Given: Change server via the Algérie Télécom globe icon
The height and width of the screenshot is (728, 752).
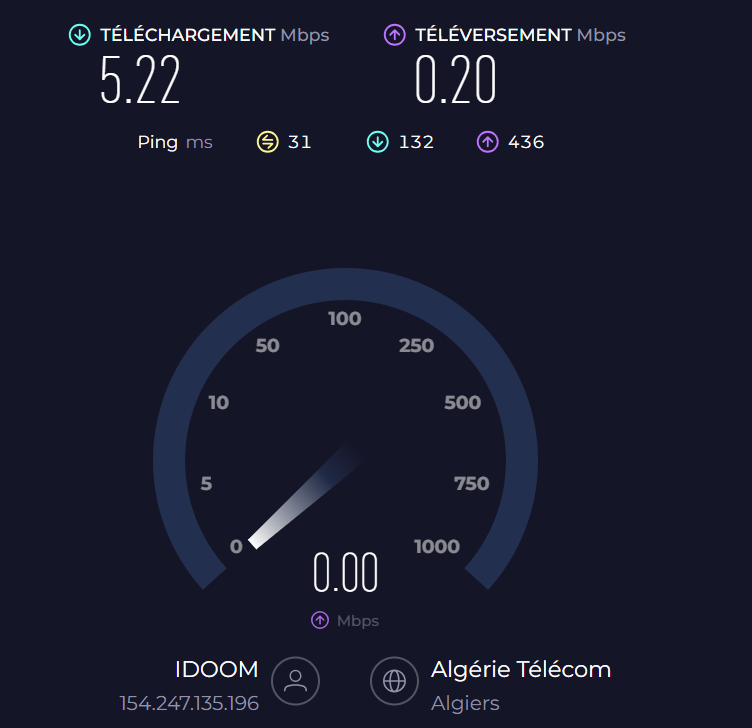Looking at the screenshot, I should coord(395,681).
